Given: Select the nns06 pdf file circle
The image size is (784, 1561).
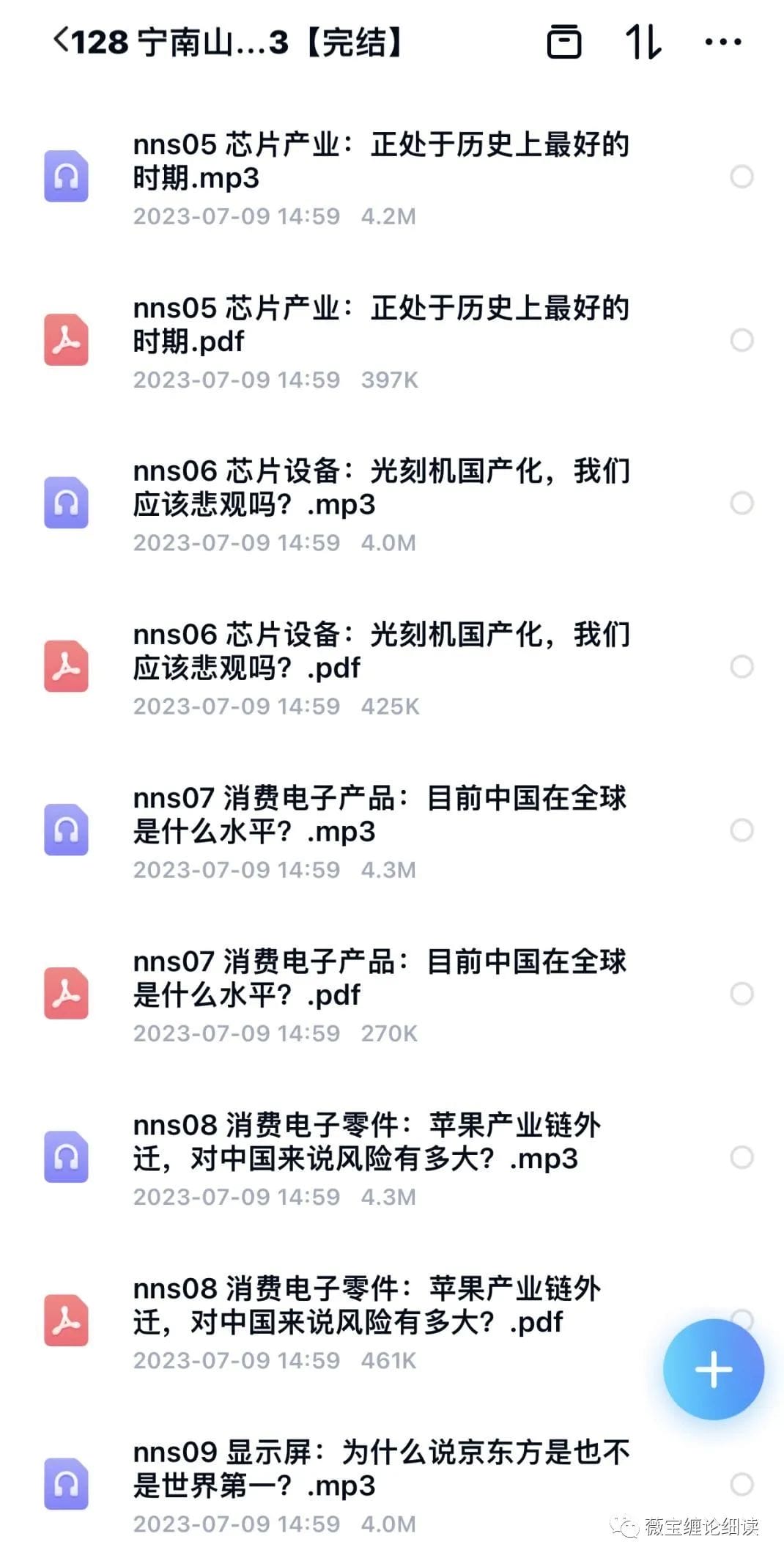Looking at the screenshot, I should [x=742, y=667].
